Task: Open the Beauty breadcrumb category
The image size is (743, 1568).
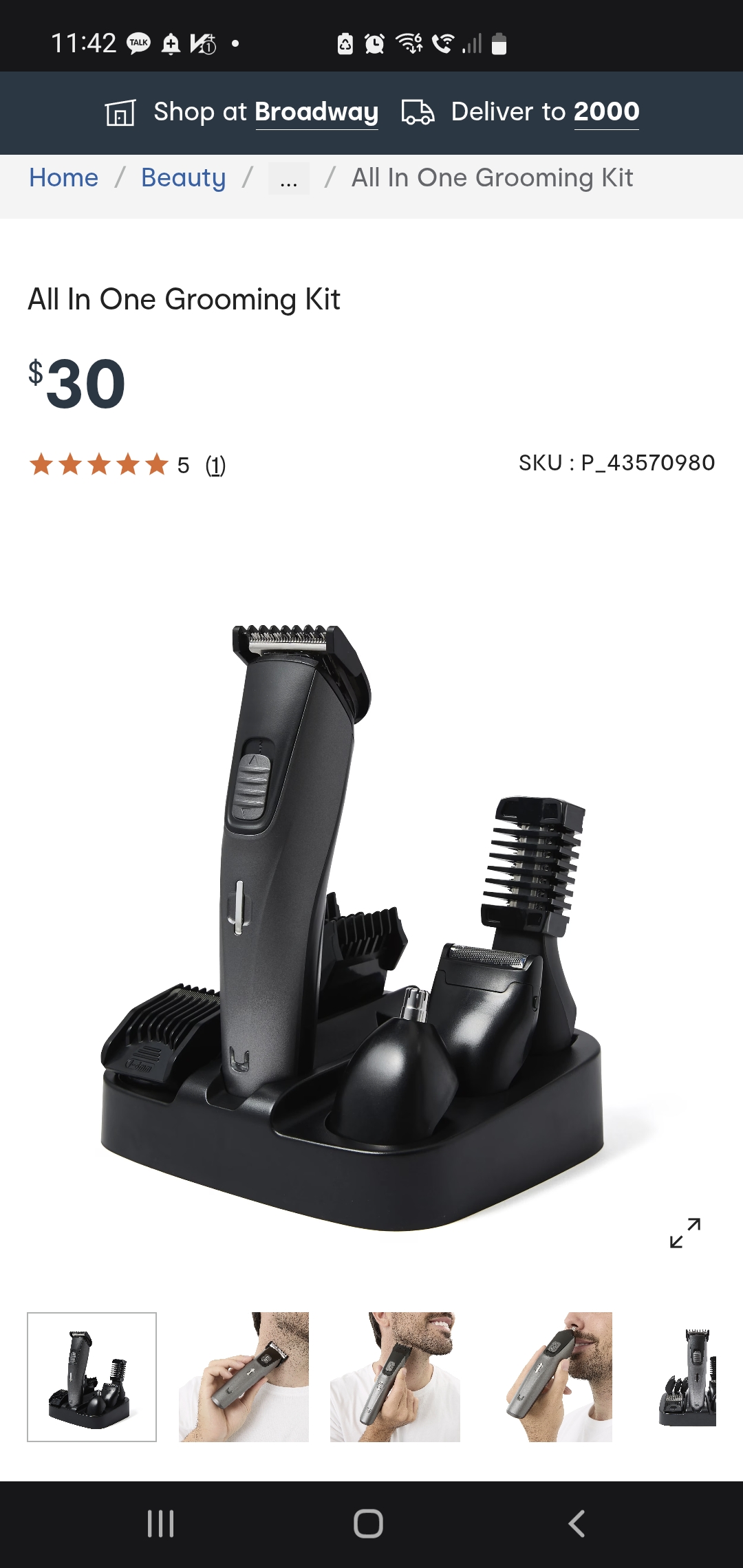Action: click(183, 178)
